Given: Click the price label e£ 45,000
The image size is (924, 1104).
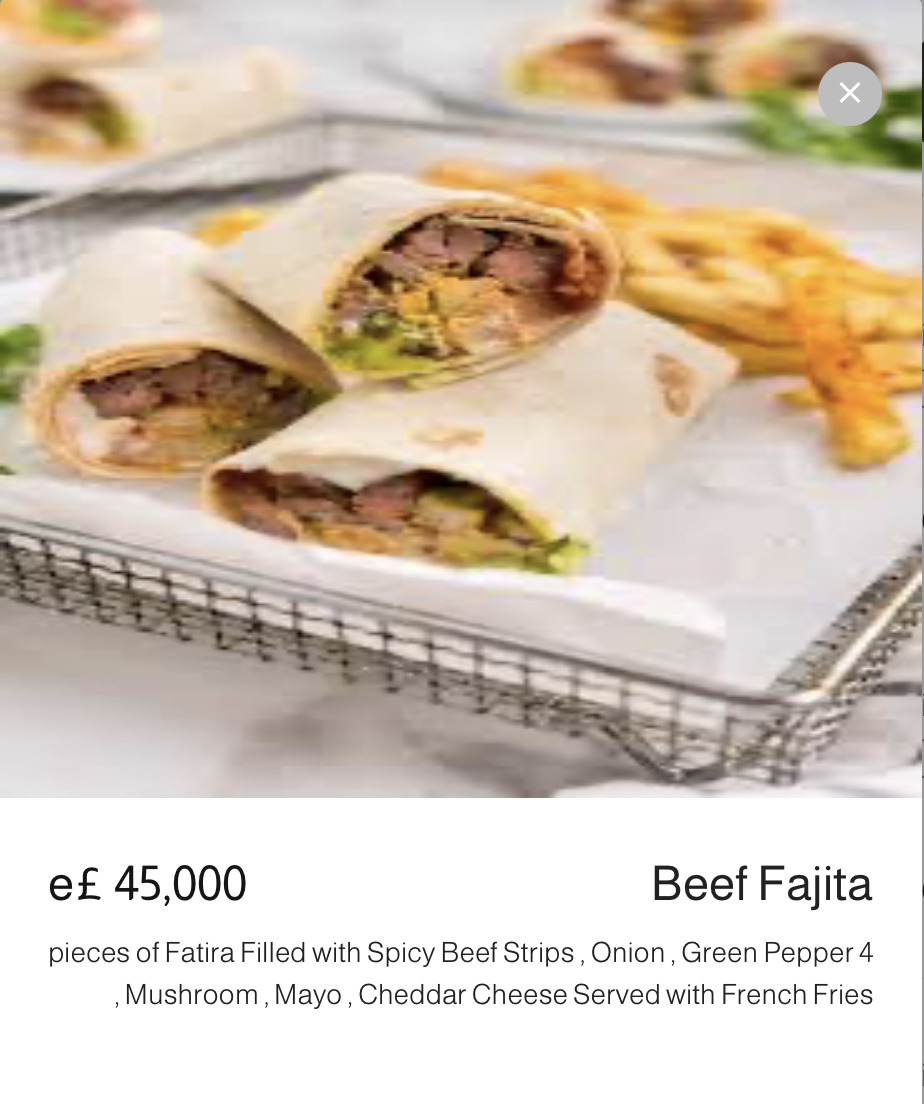Looking at the screenshot, I should click(x=146, y=883).
